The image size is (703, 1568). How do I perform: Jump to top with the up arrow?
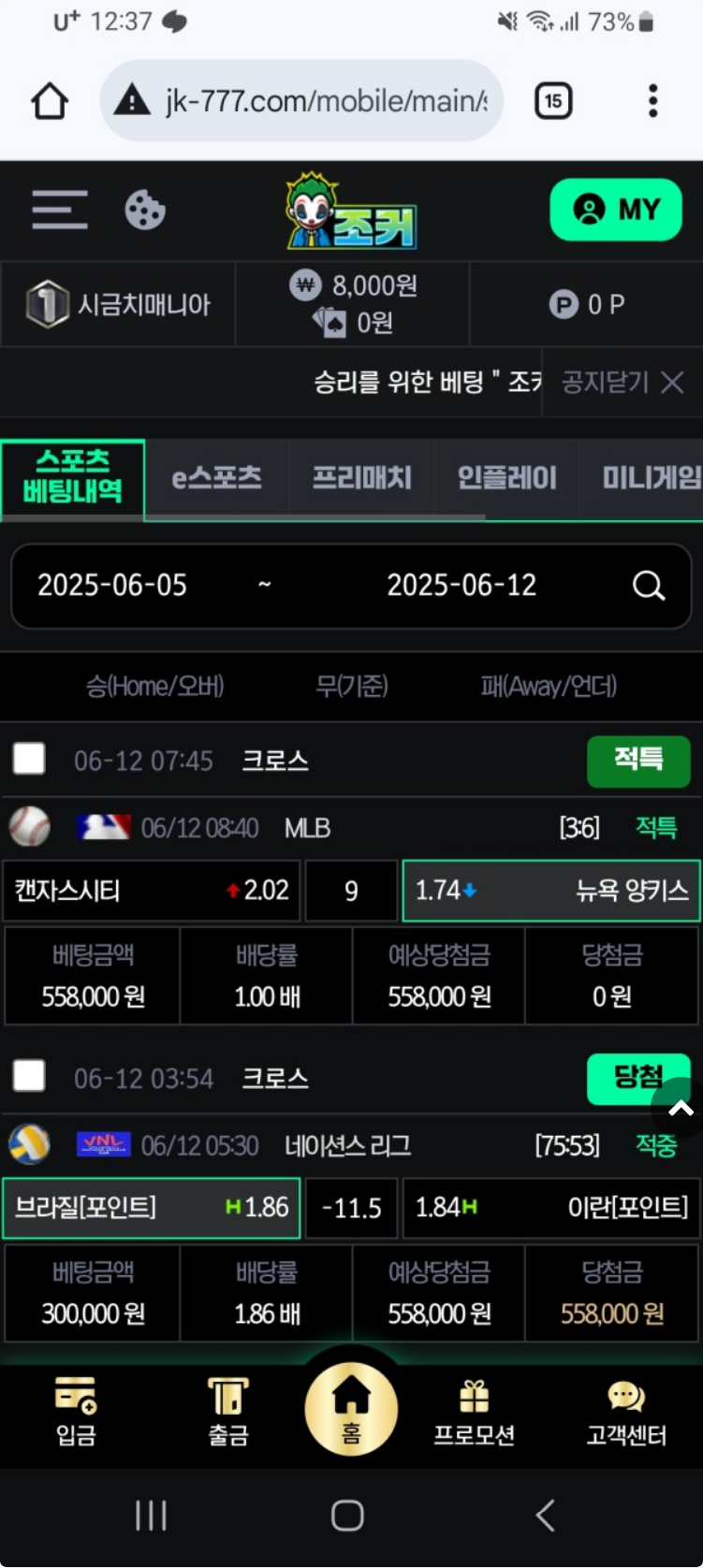pos(681,1109)
